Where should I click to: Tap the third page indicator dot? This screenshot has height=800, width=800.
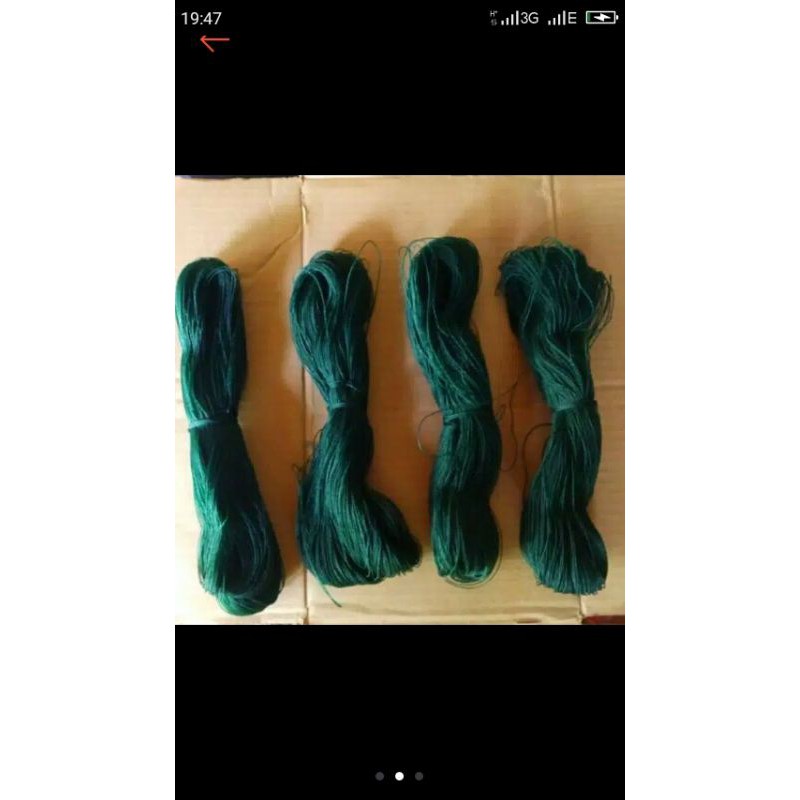click(419, 775)
